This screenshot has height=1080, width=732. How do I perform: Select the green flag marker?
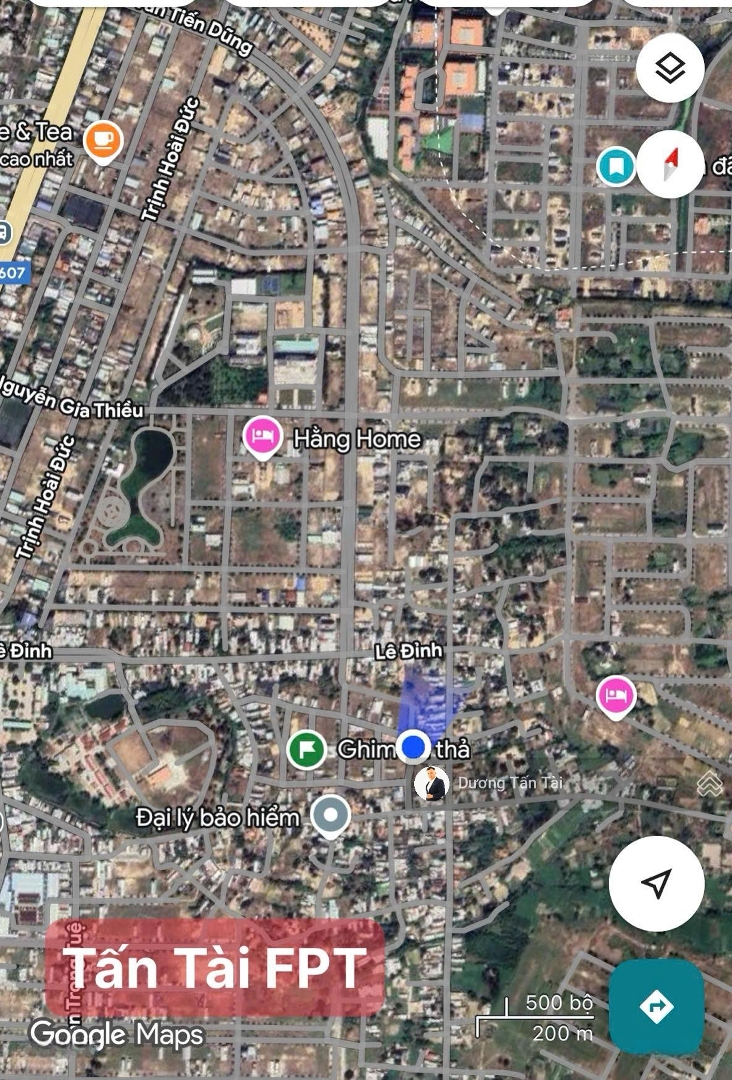[x=305, y=749]
